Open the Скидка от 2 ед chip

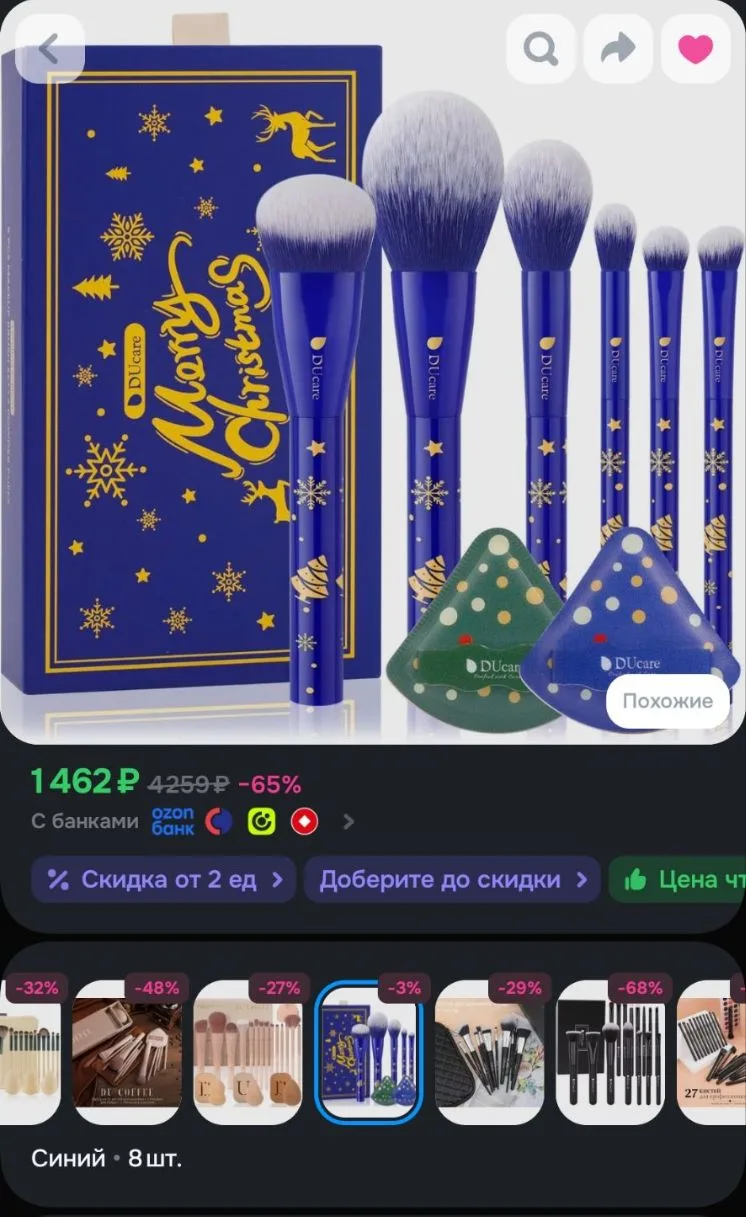[x=163, y=880]
